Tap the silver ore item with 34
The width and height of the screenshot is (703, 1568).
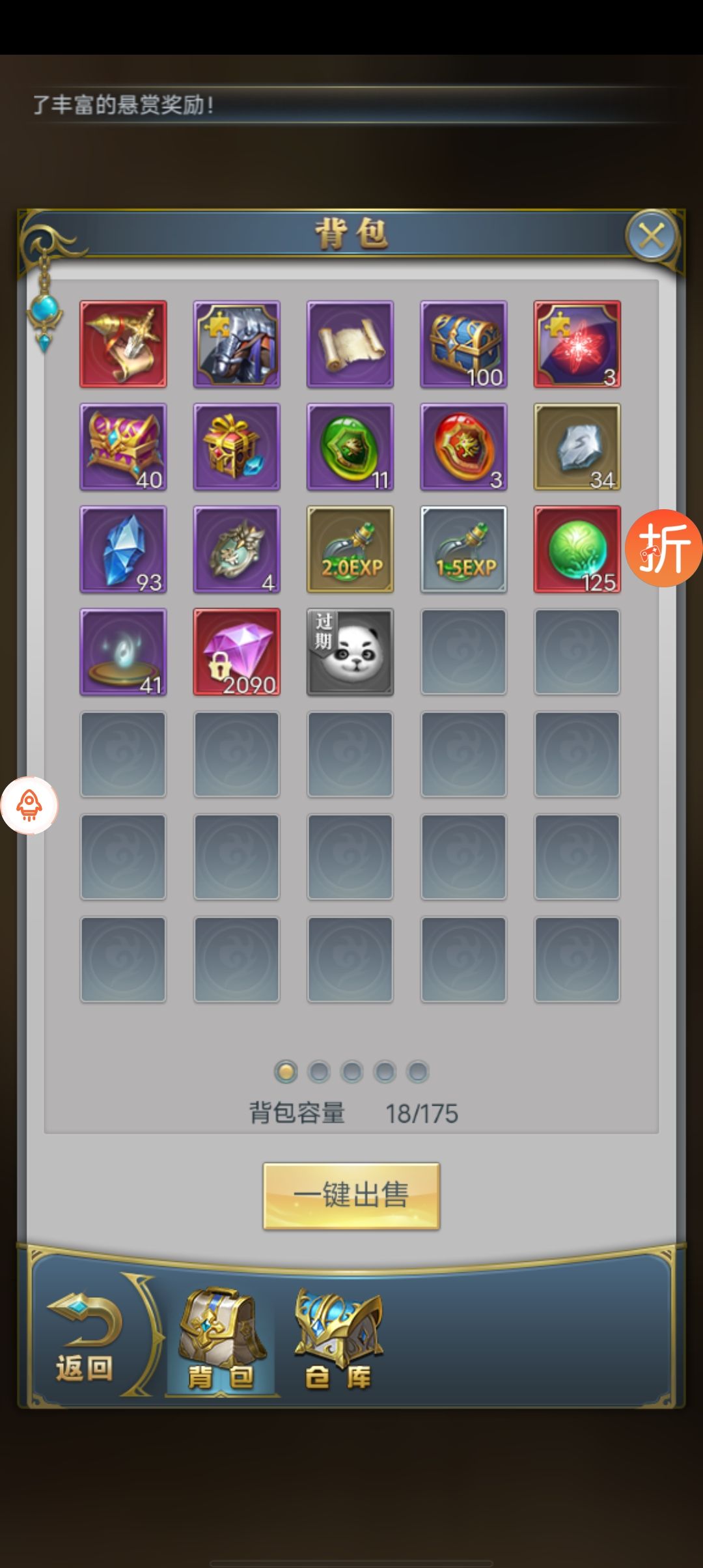click(577, 447)
